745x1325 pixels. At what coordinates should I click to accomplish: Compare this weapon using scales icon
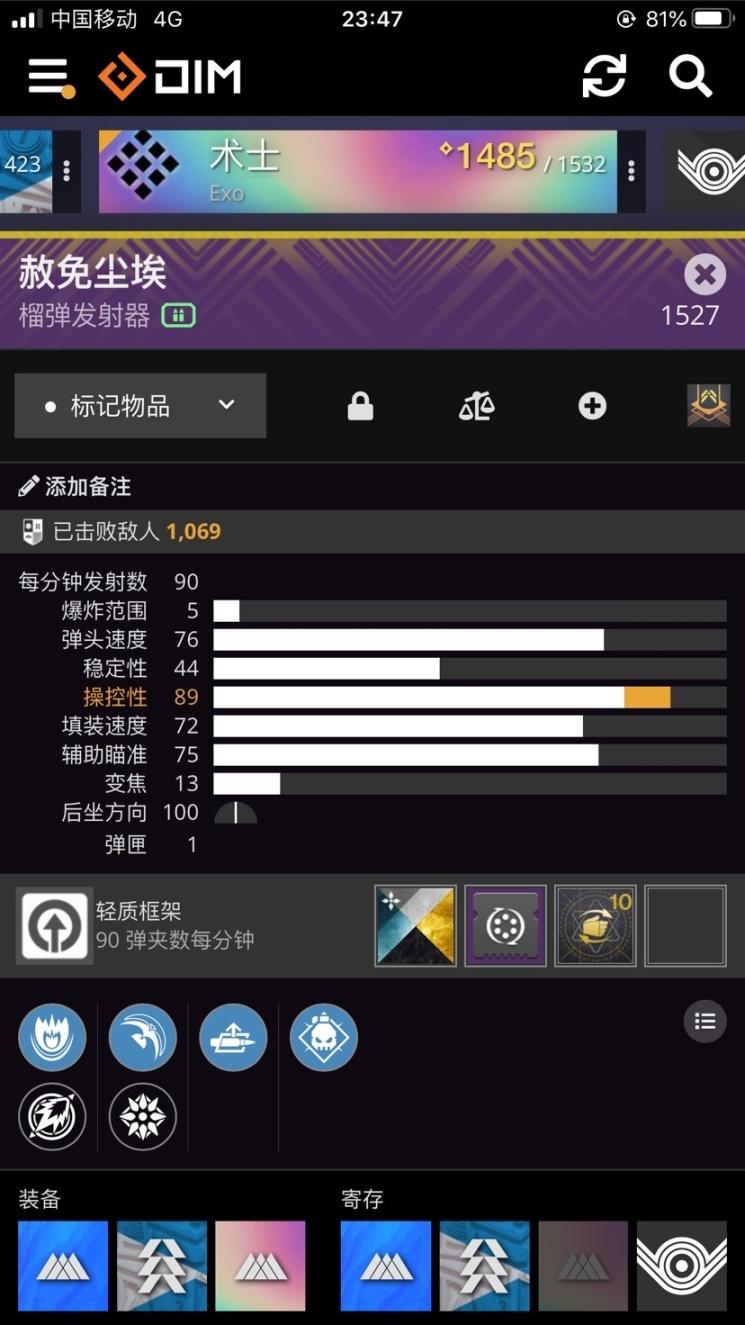(476, 406)
